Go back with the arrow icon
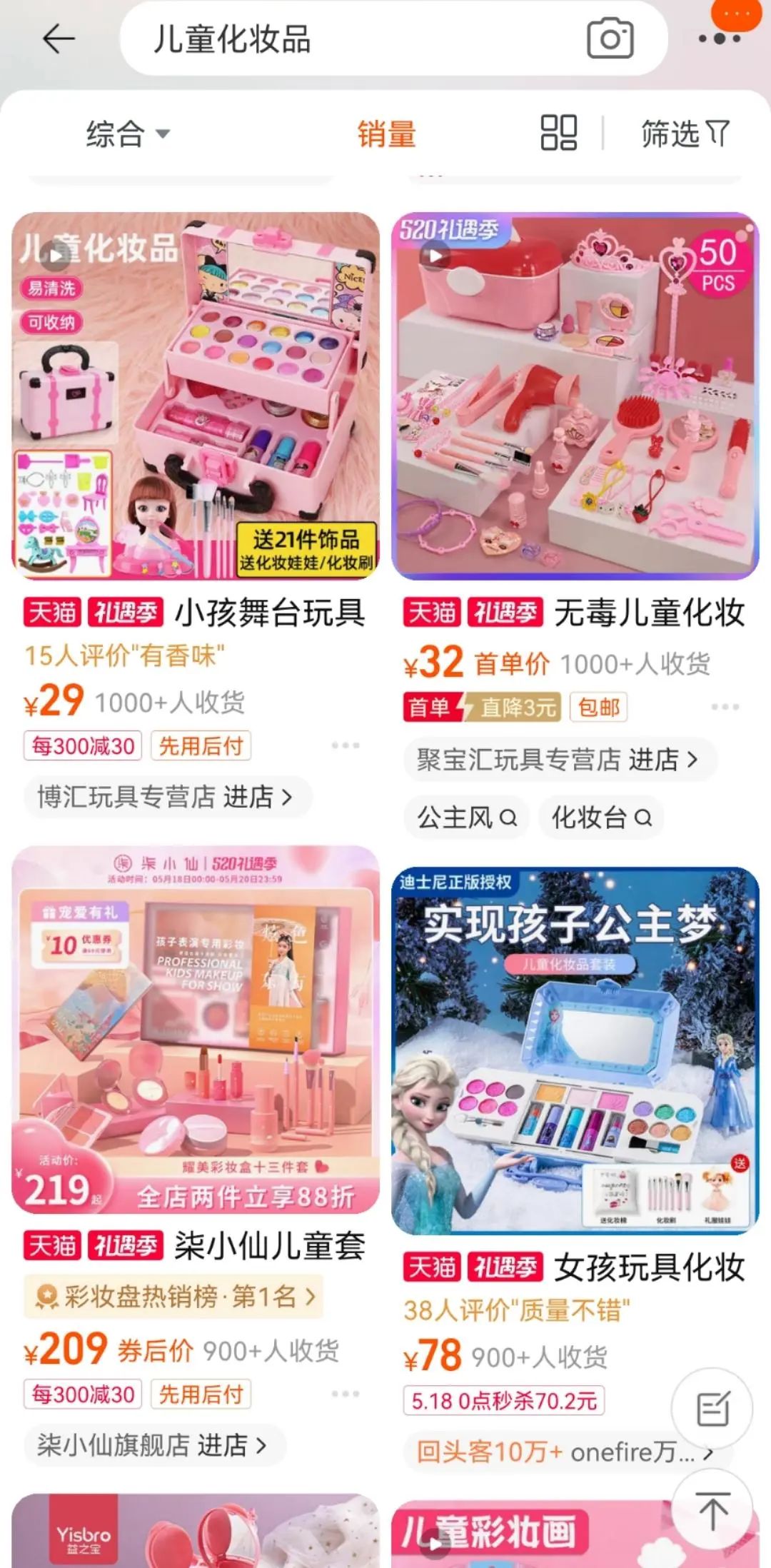Image resolution: width=771 pixels, height=1568 pixels. click(59, 39)
